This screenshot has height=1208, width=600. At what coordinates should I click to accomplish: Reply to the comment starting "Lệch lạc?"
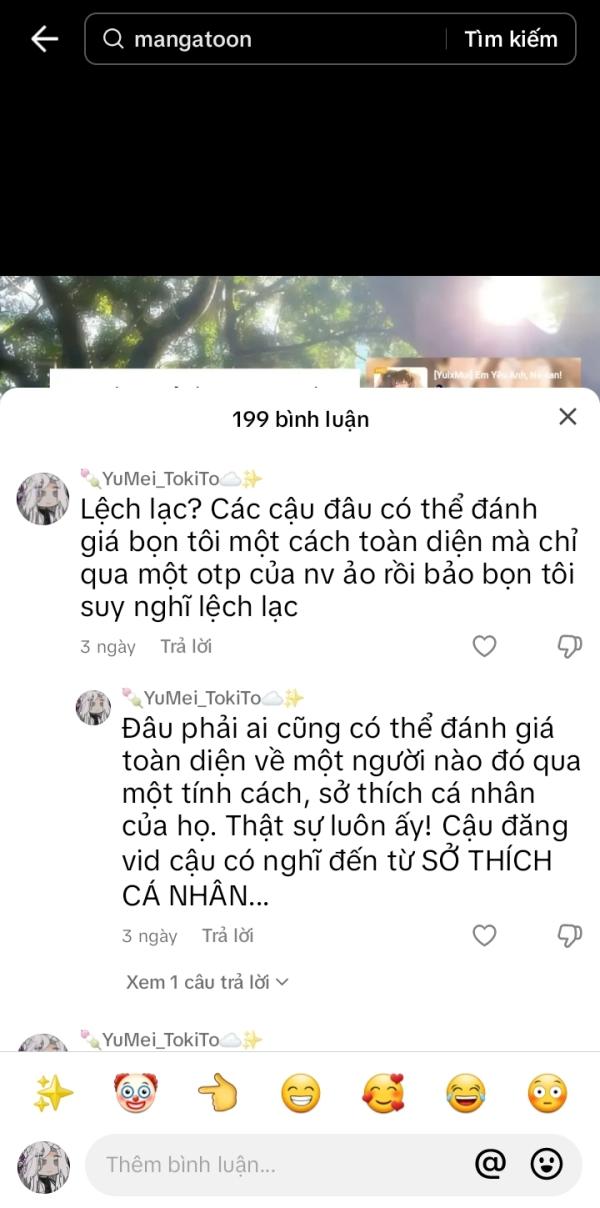186,646
